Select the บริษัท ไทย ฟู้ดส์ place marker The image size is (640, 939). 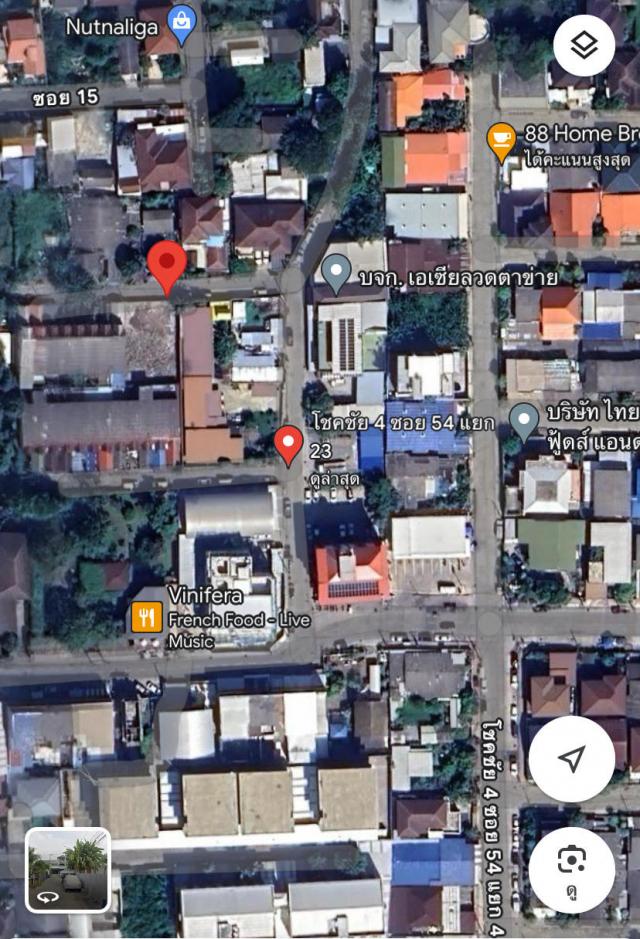pos(524,420)
